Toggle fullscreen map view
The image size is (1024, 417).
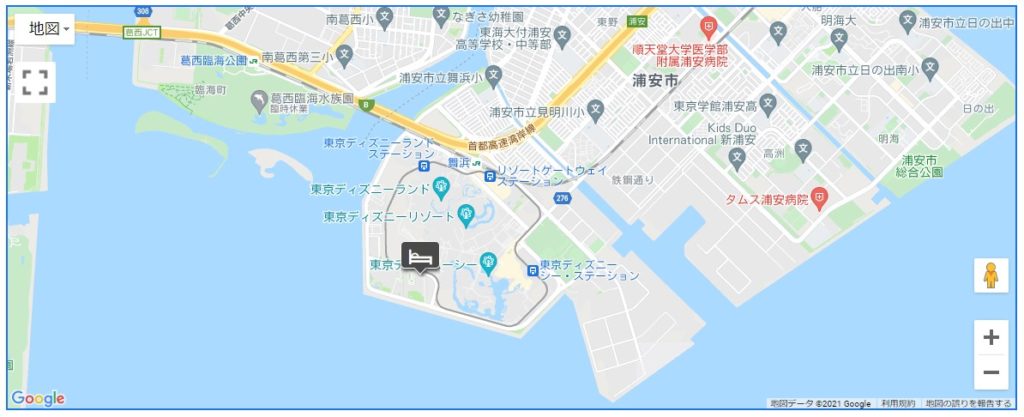pyautogui.click(x=36, y=81)
